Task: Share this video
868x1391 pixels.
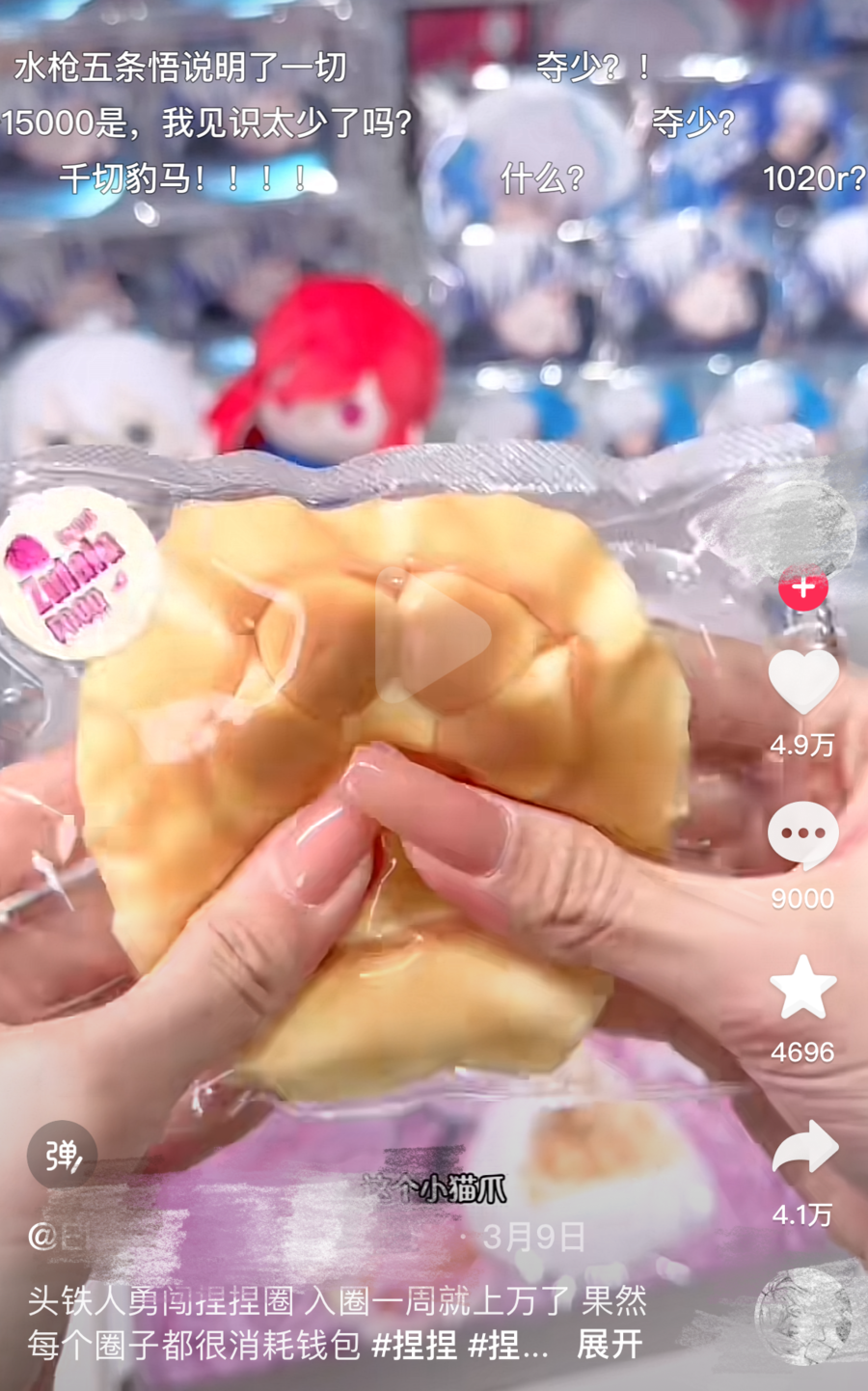Action: click(802, 1148)
